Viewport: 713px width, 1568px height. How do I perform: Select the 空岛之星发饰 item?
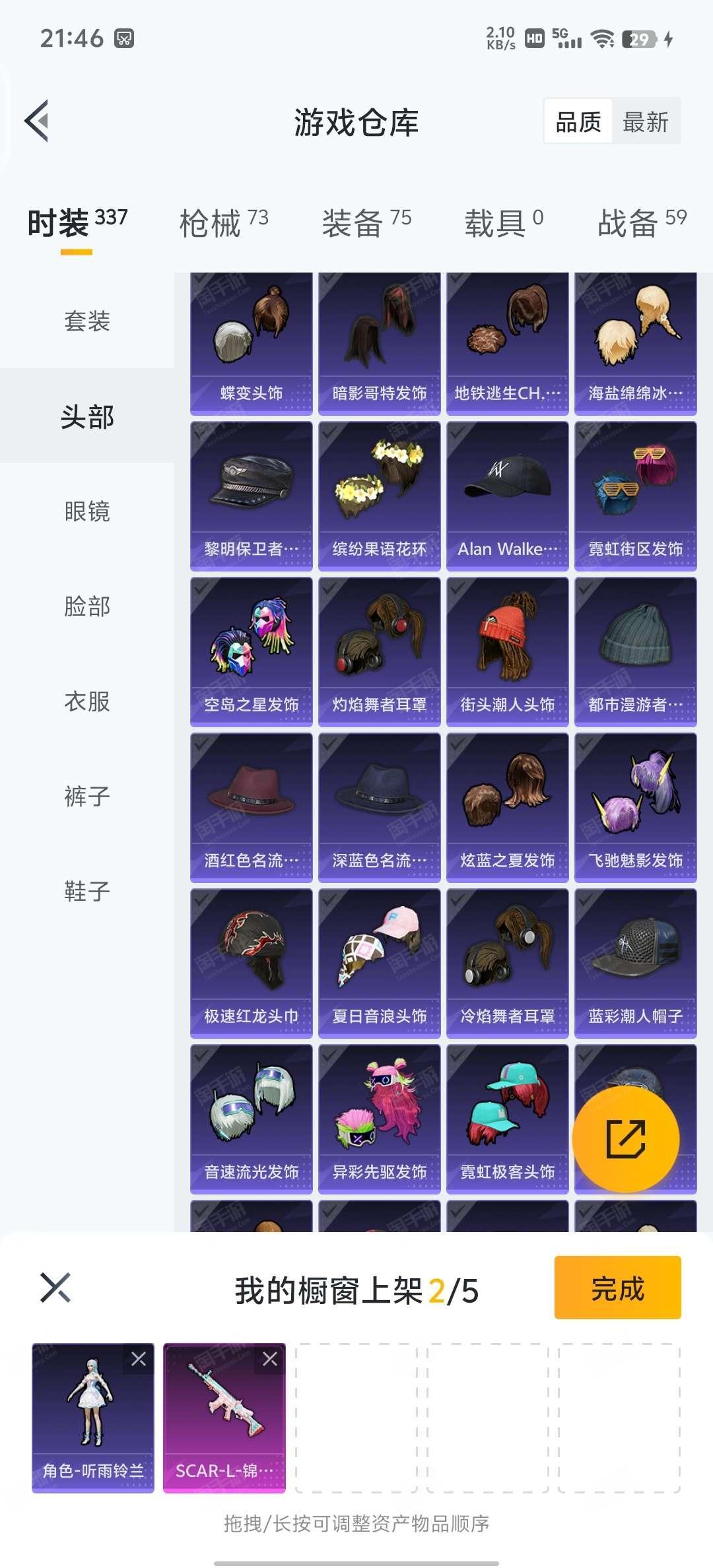pos(251,652)
